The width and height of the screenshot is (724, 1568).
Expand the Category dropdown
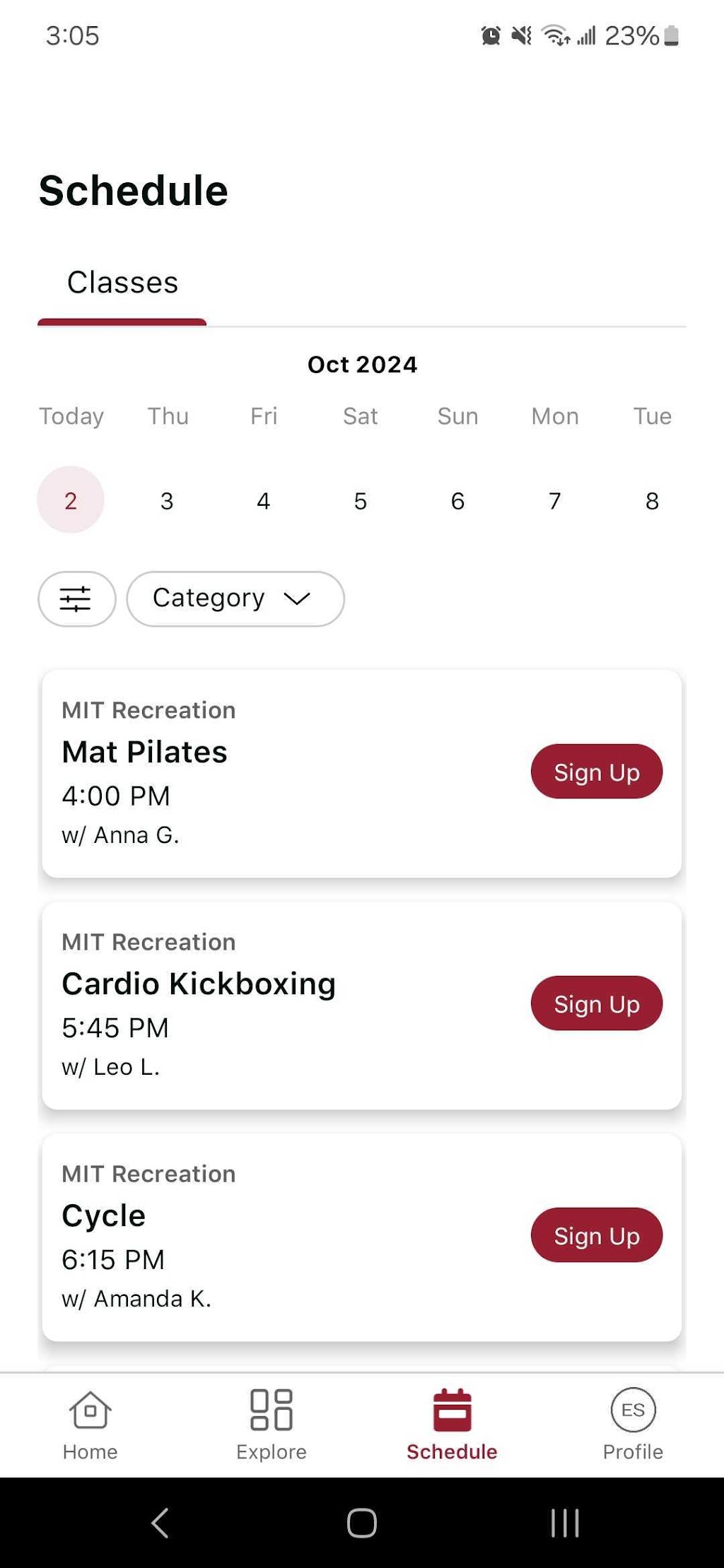(x=235, y=599)
